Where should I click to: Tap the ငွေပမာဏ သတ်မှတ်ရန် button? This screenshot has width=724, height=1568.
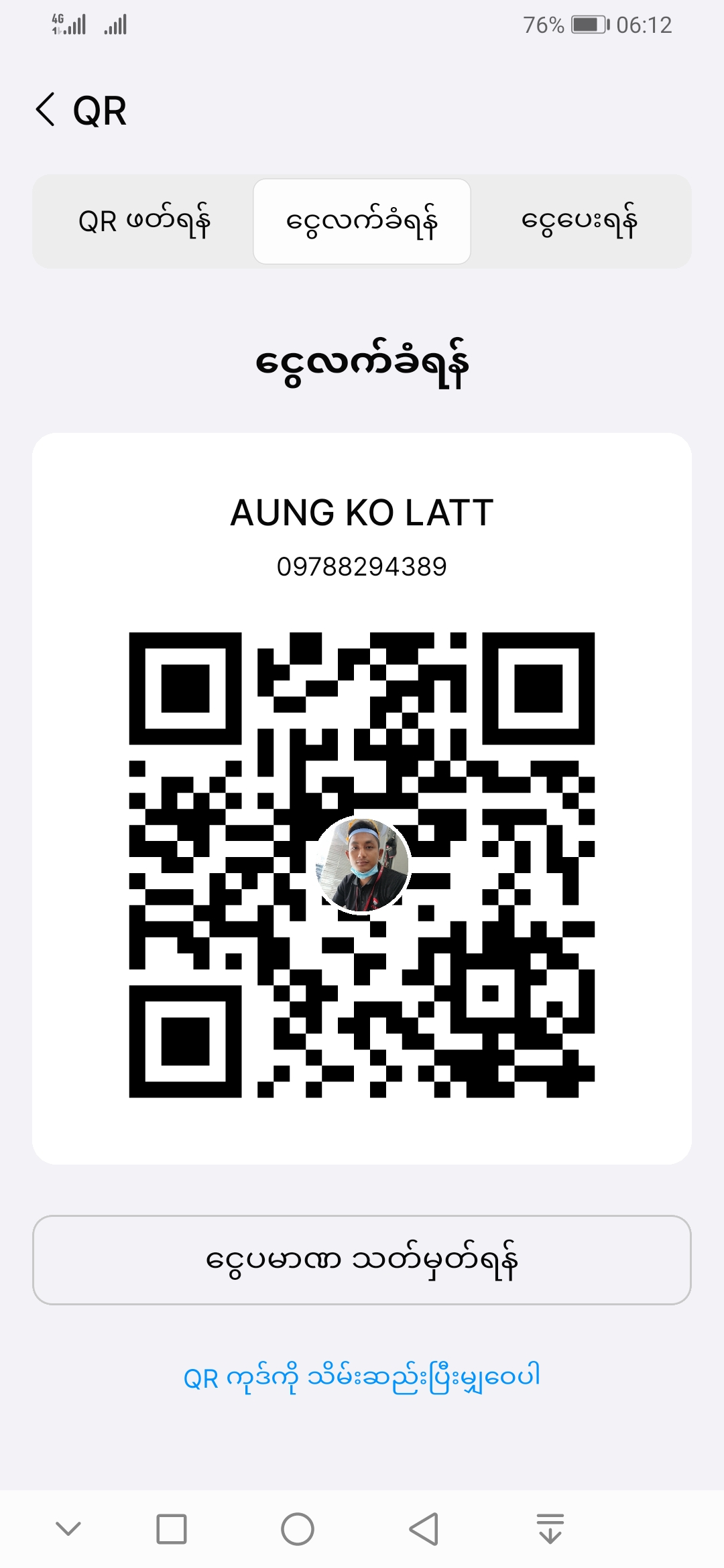(x=362, y=1260)
